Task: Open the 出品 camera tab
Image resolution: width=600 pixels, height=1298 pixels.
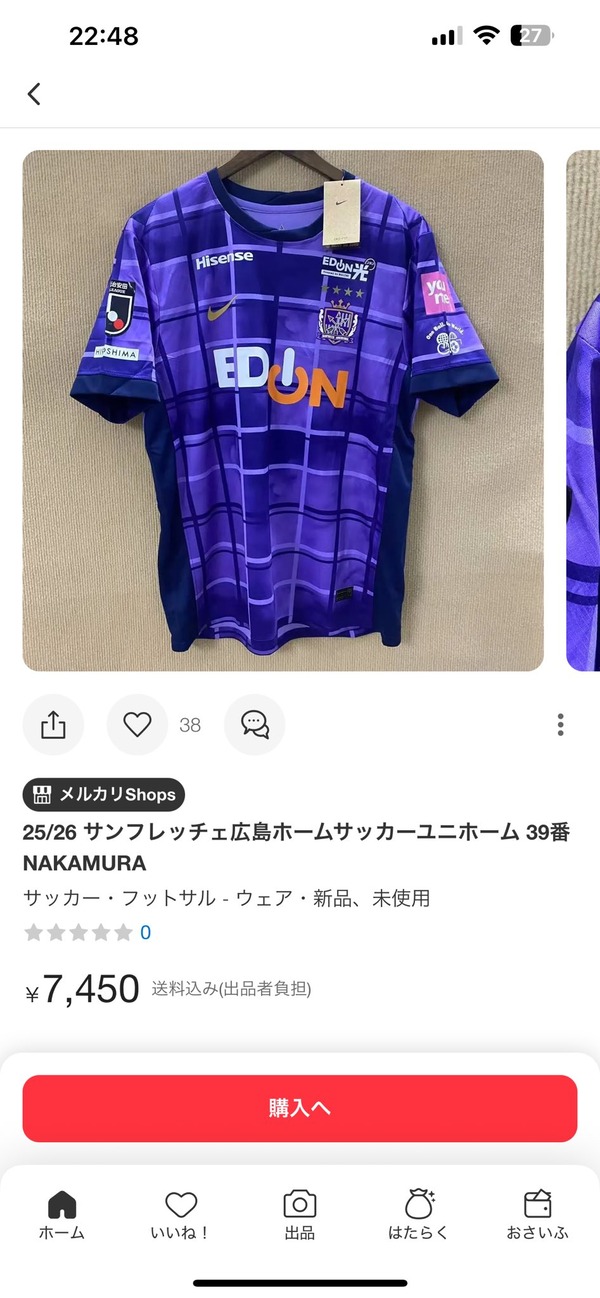Action: click(300, 1215)
